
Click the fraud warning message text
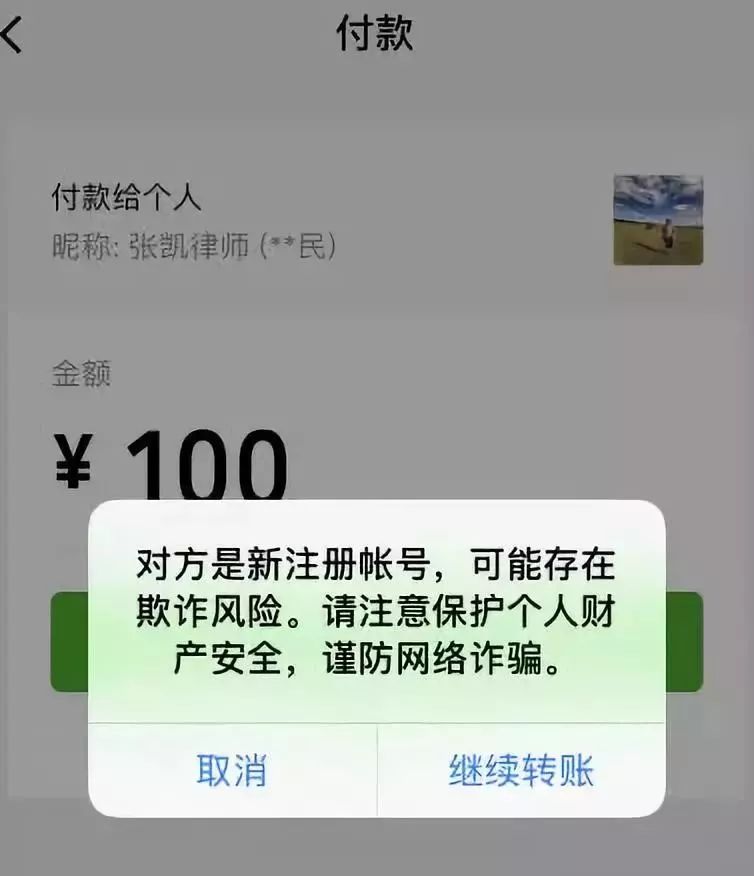pyautogui.click(x=377, y=608)
